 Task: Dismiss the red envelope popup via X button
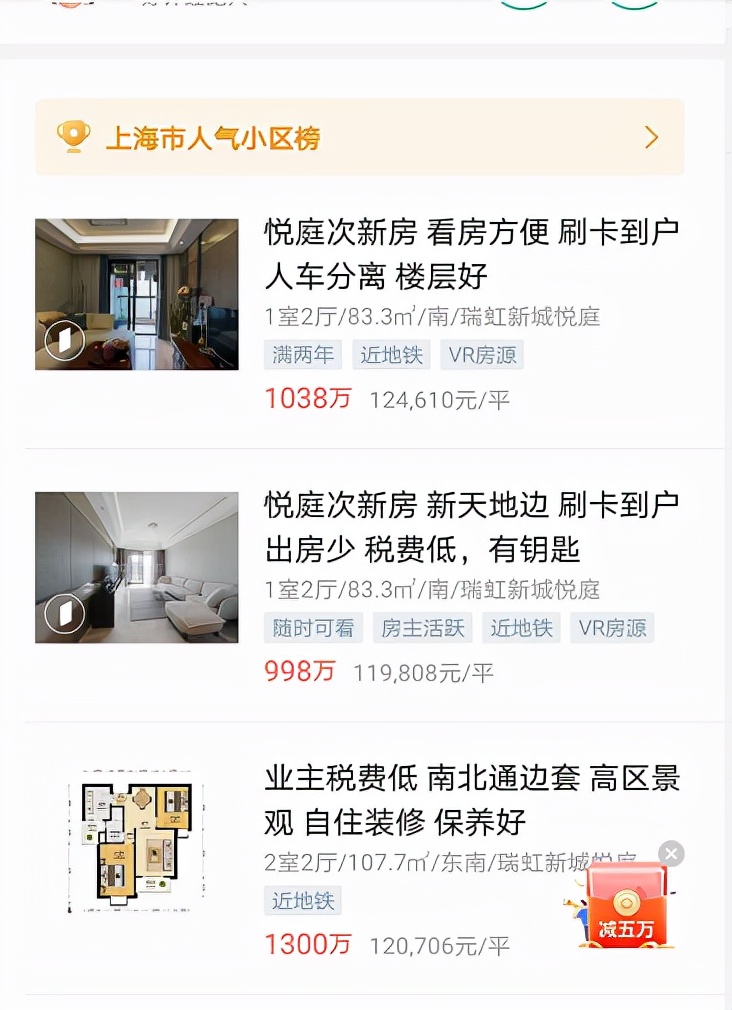click(670, 854)
